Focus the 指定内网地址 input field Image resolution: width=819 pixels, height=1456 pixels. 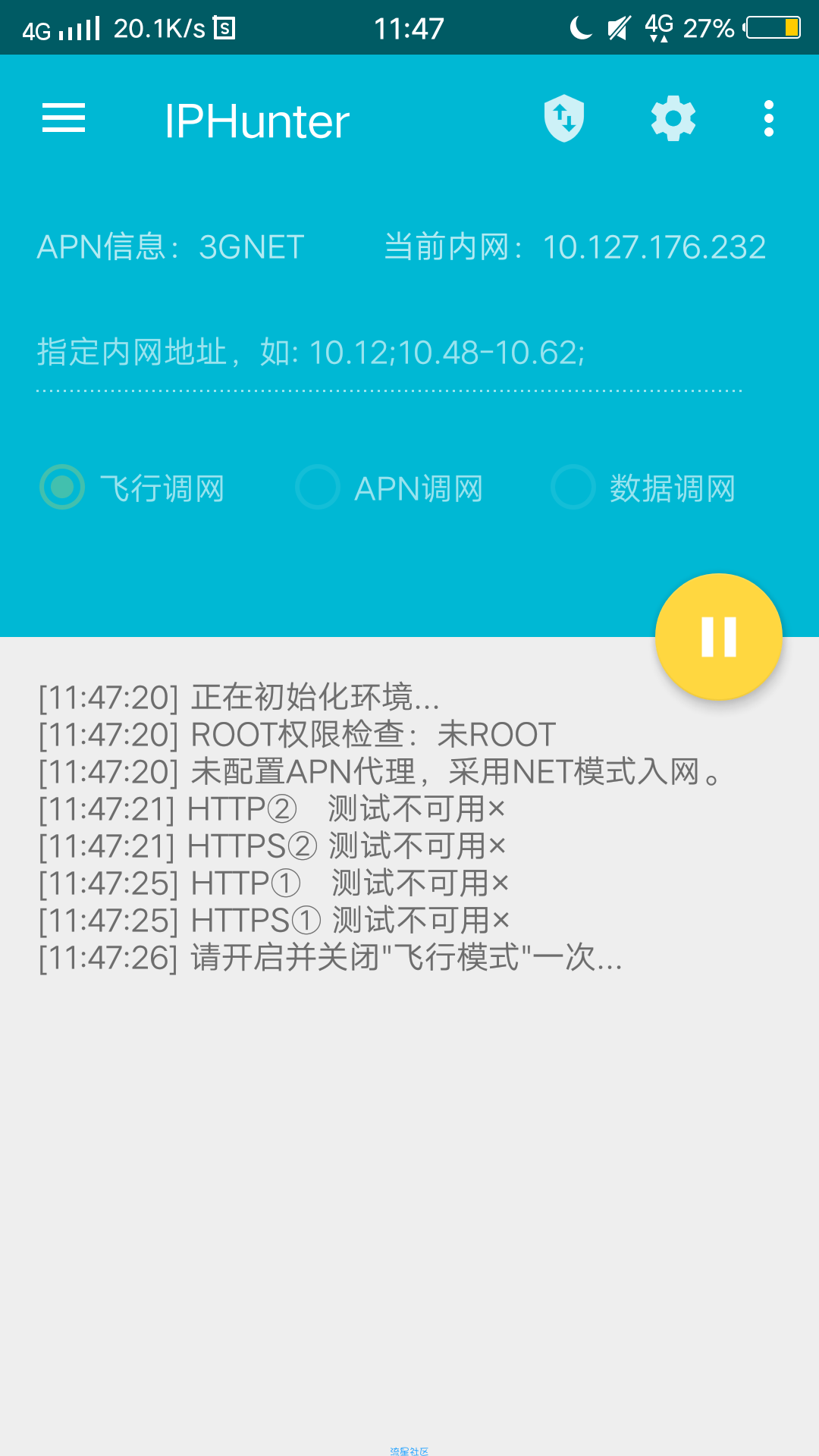388,353
